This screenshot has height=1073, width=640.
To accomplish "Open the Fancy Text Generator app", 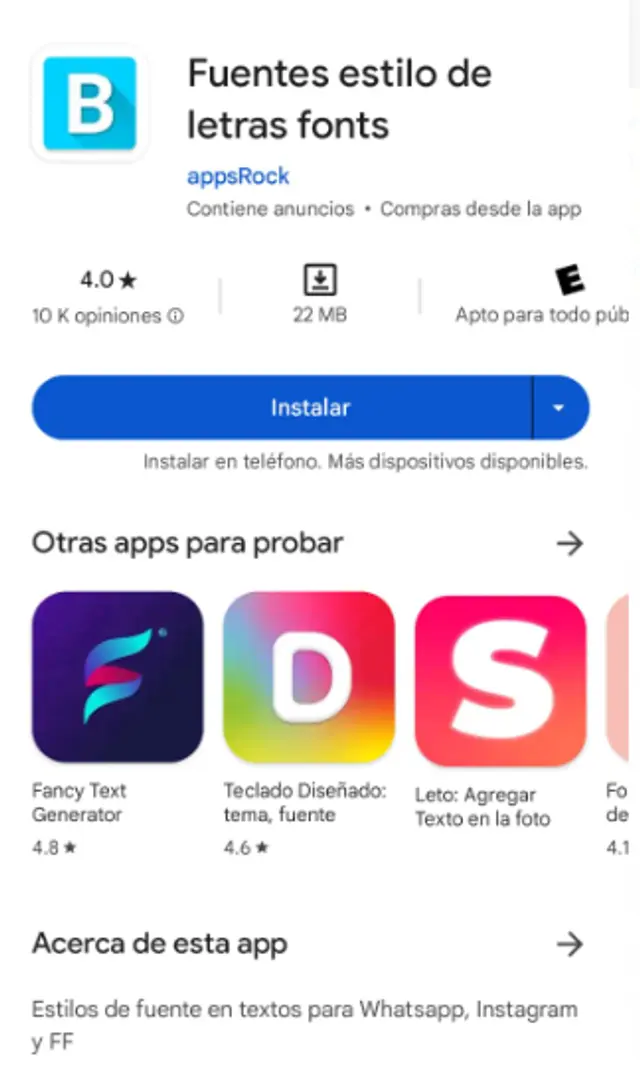I will (117, 677).
